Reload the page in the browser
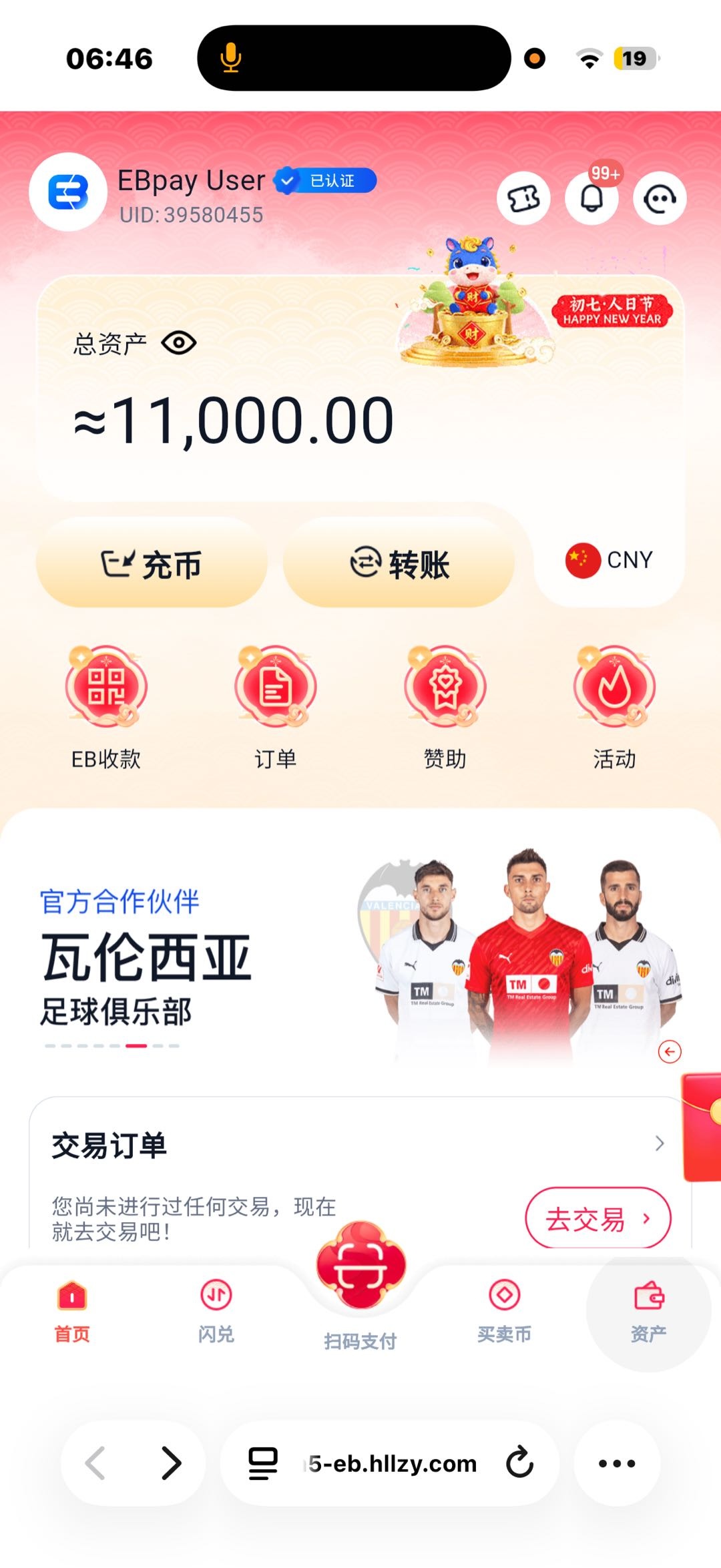 (519, 1463)
